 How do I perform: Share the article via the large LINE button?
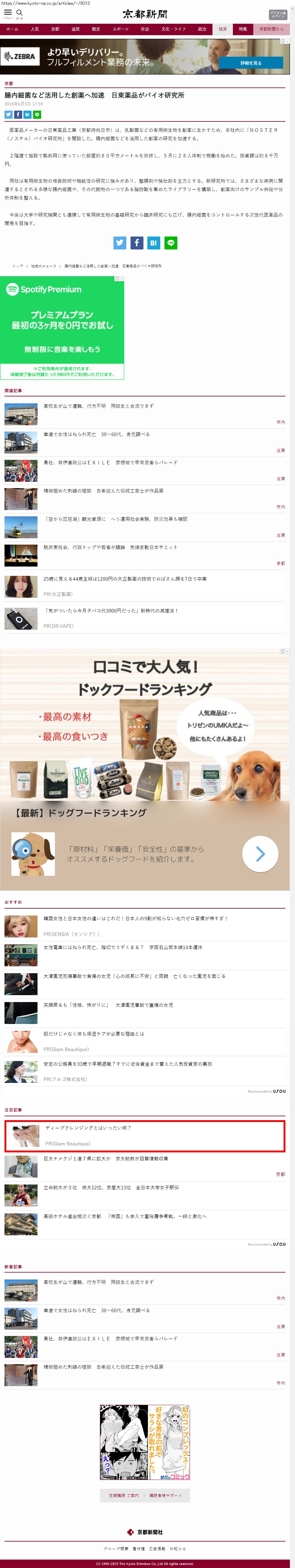171,243
